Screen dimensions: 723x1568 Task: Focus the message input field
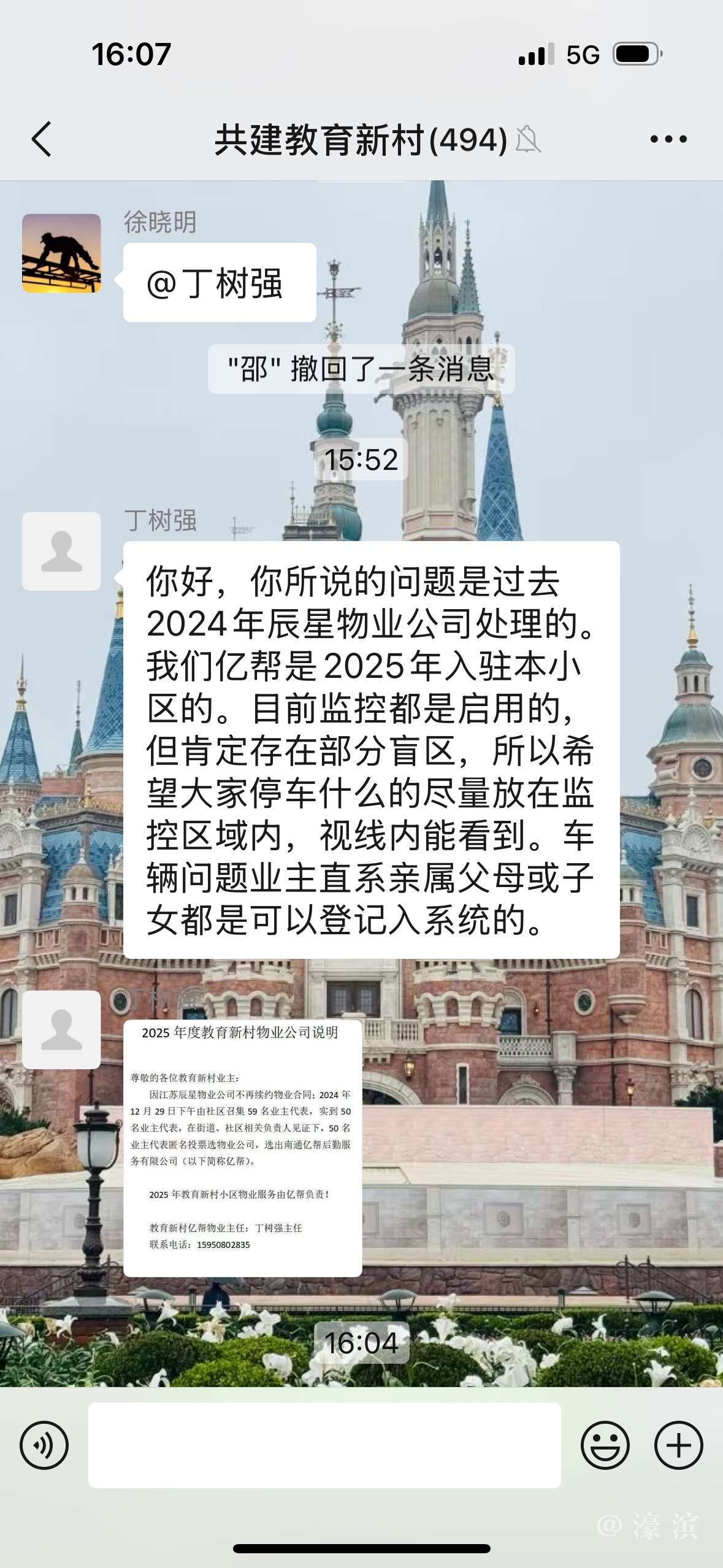324,1445
